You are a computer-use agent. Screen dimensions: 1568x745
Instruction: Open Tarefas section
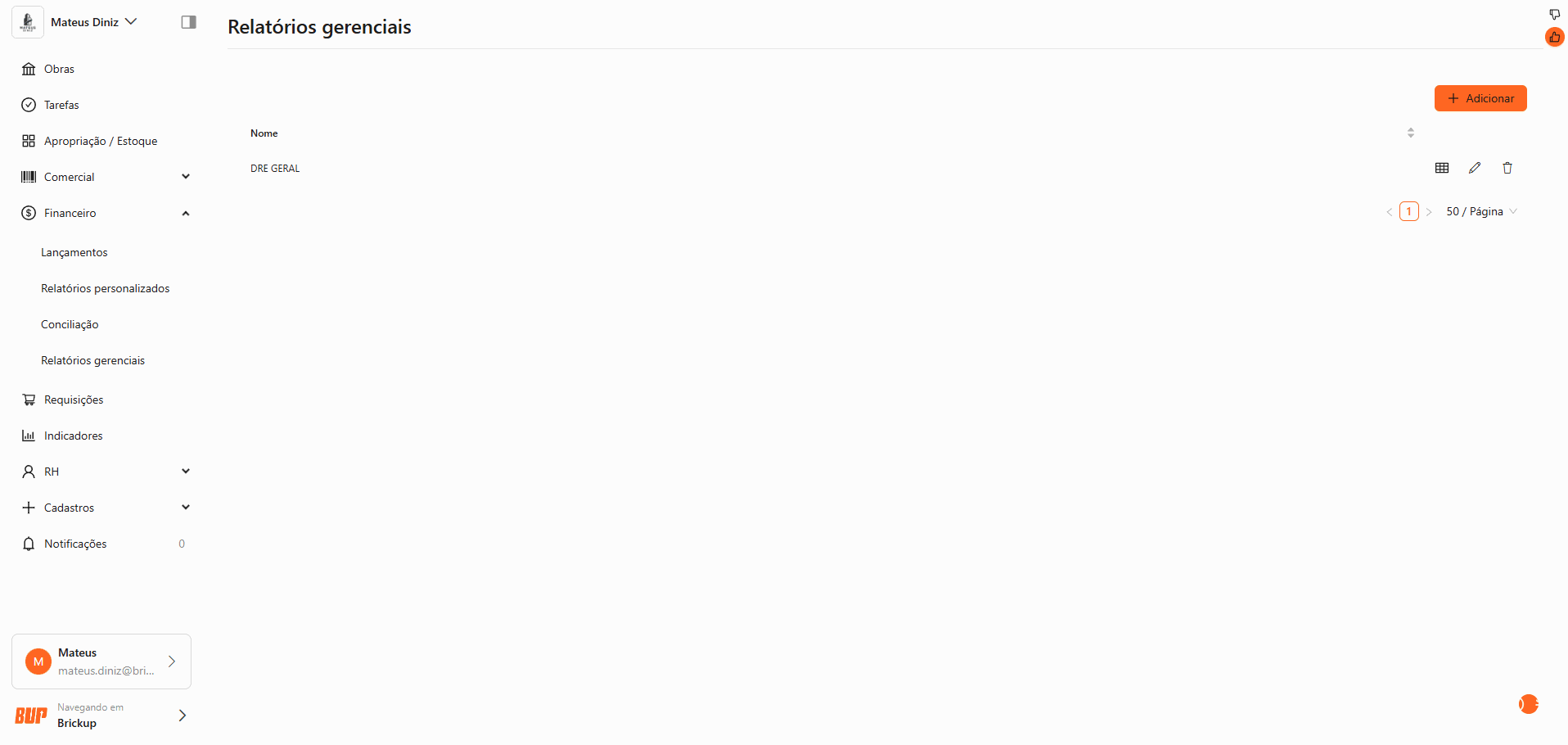pyautogui.click(x=61, y=105)
